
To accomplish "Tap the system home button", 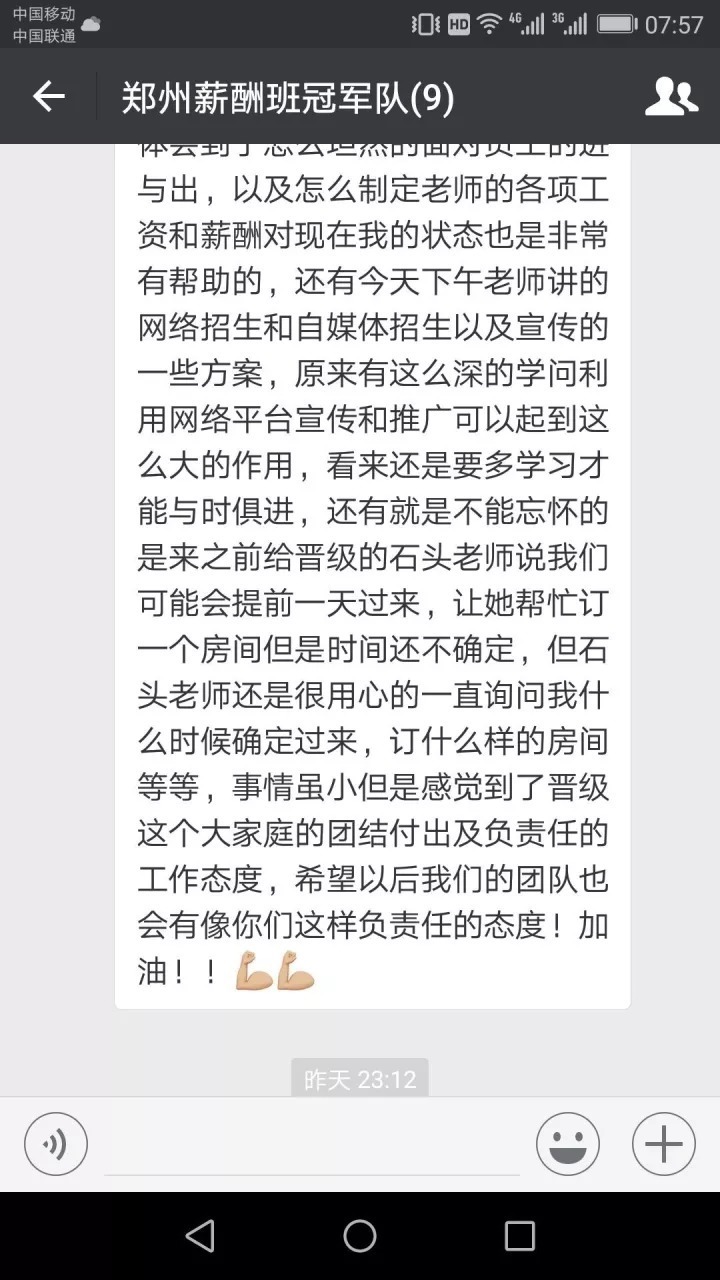I will pos(360,1236).
